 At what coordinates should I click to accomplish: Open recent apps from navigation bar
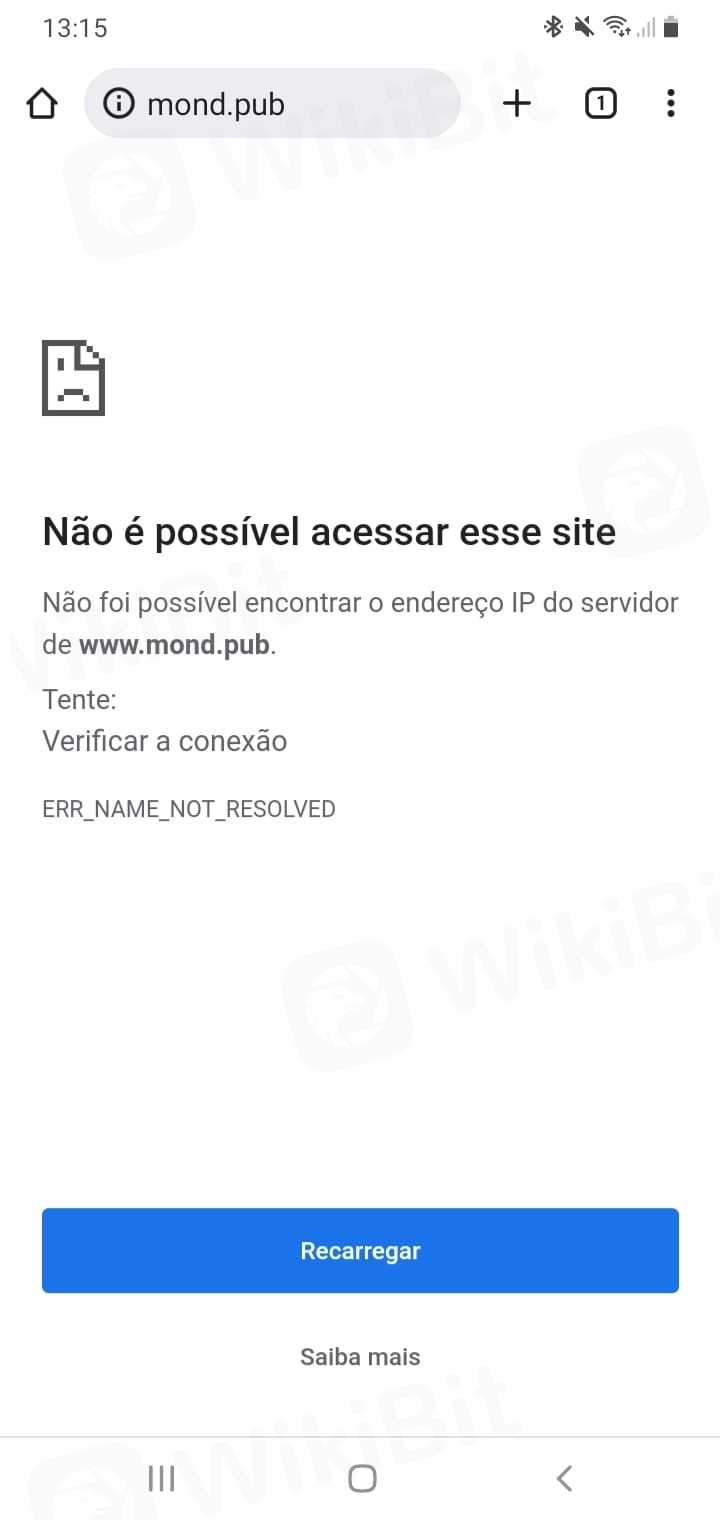click(x=161, y=1478)
